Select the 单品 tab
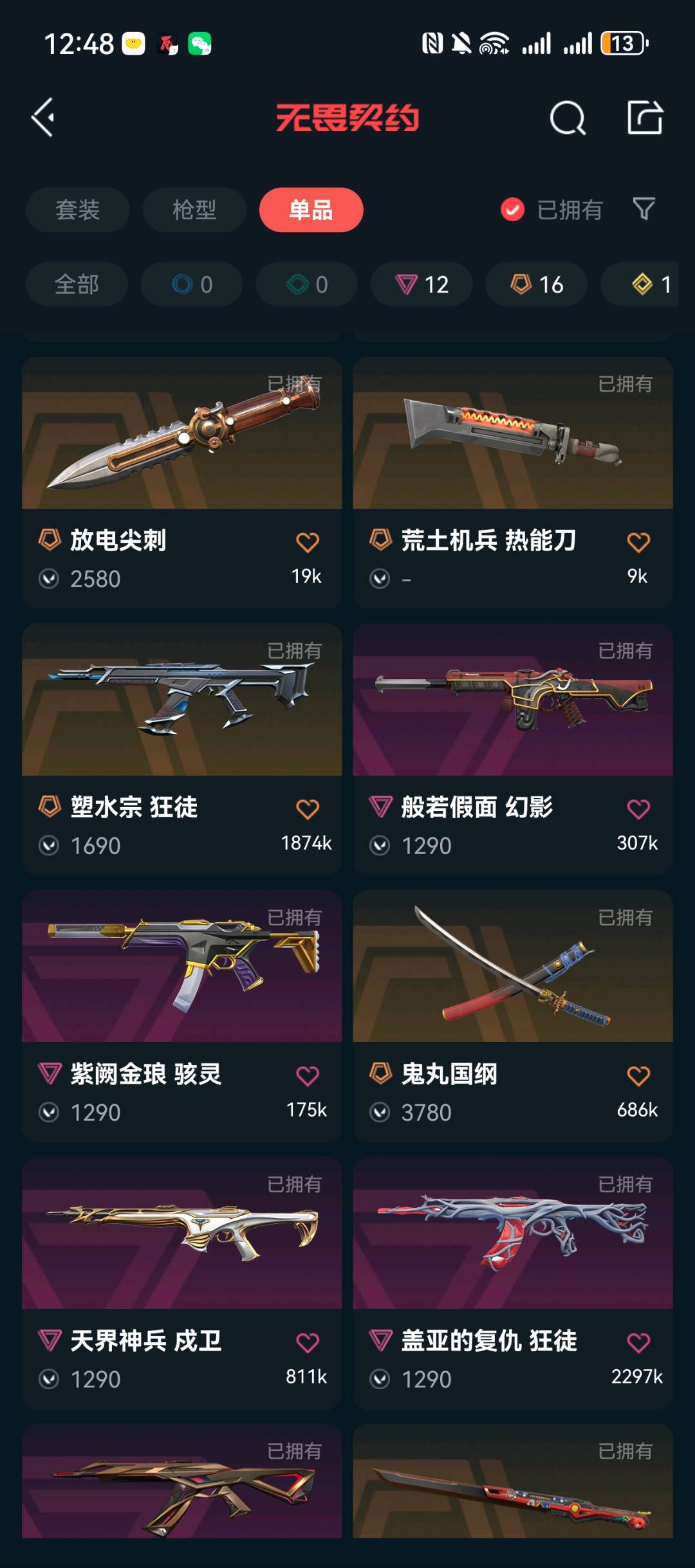695x1568 pixels. pyautogui.click(x=311, y=210)
